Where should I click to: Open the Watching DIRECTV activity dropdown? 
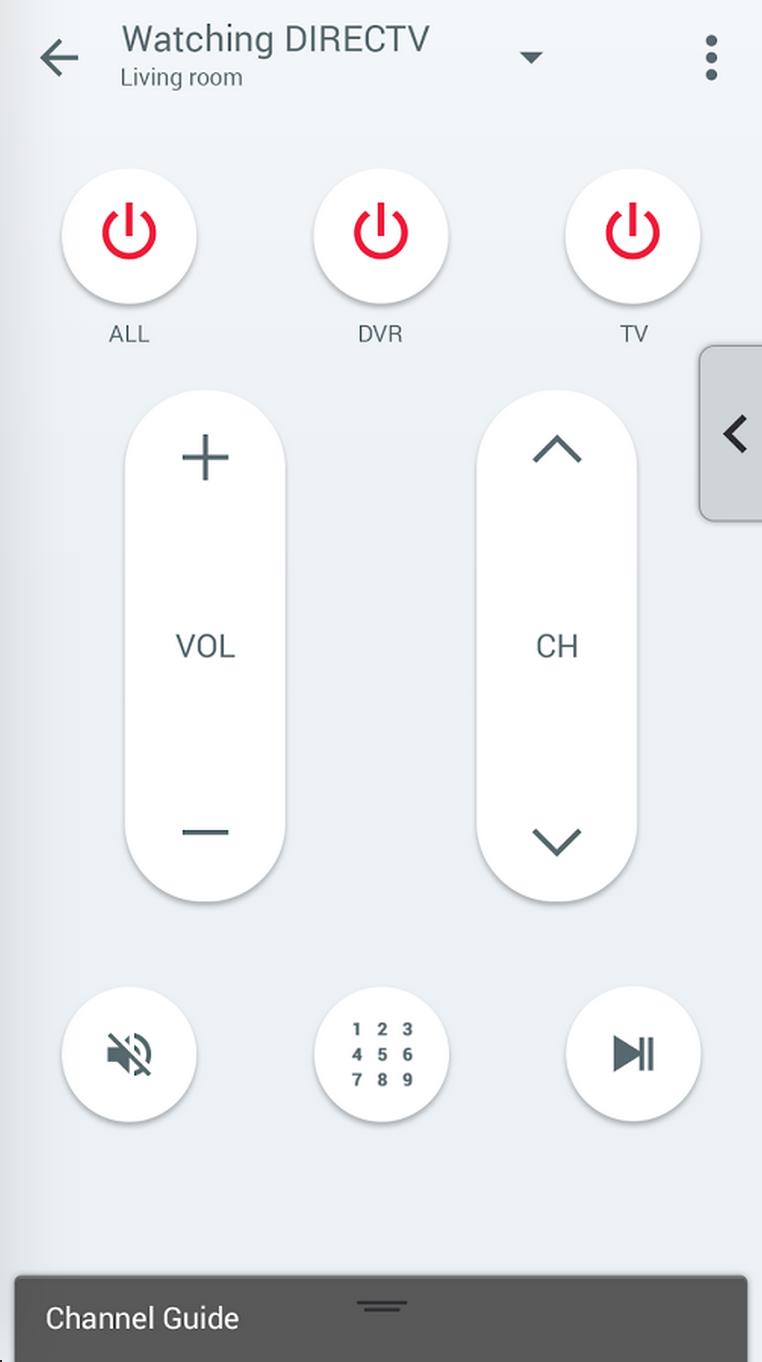pos(531,57)
